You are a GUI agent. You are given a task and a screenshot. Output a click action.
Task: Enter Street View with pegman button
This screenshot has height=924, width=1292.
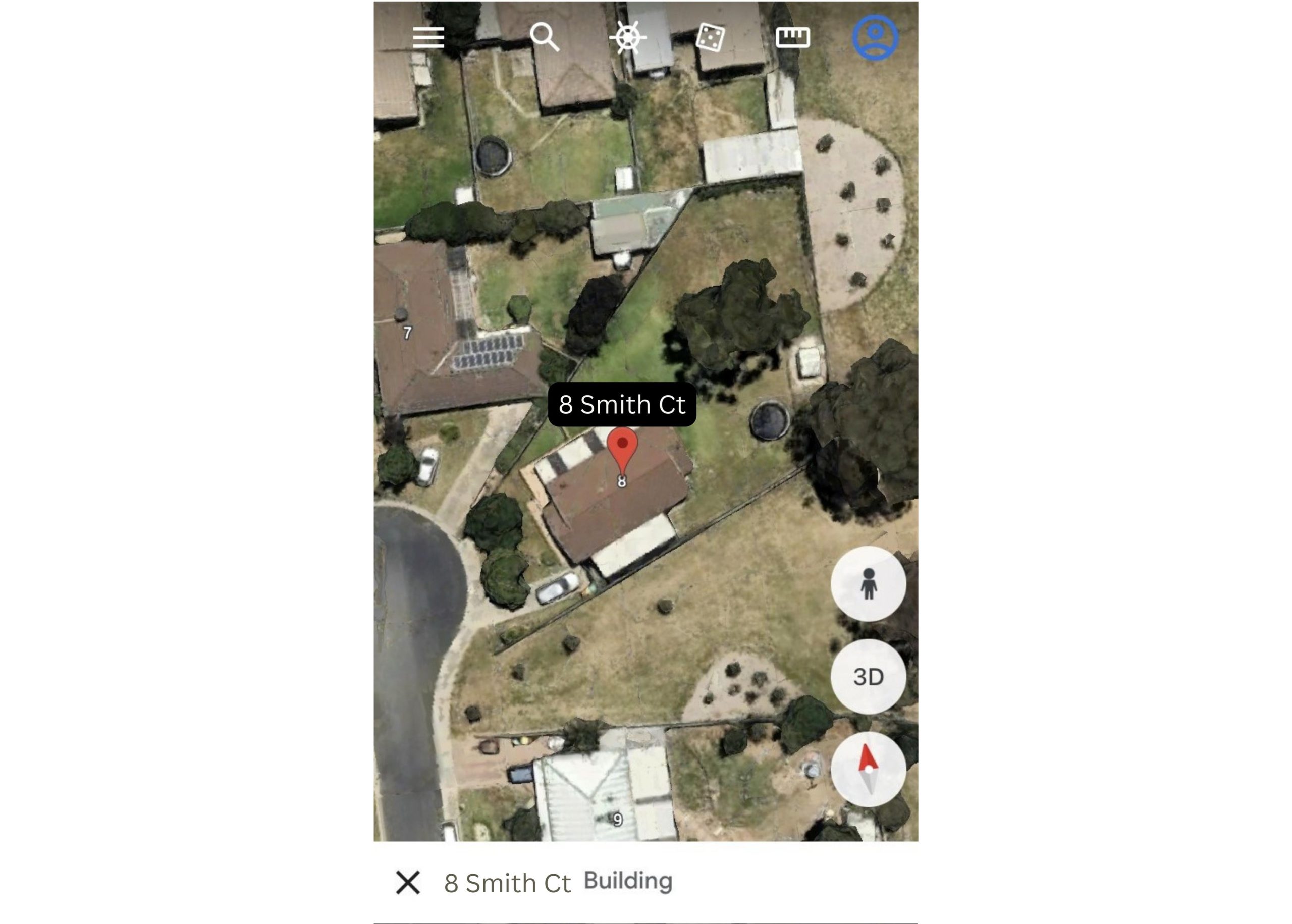(868, 584)
